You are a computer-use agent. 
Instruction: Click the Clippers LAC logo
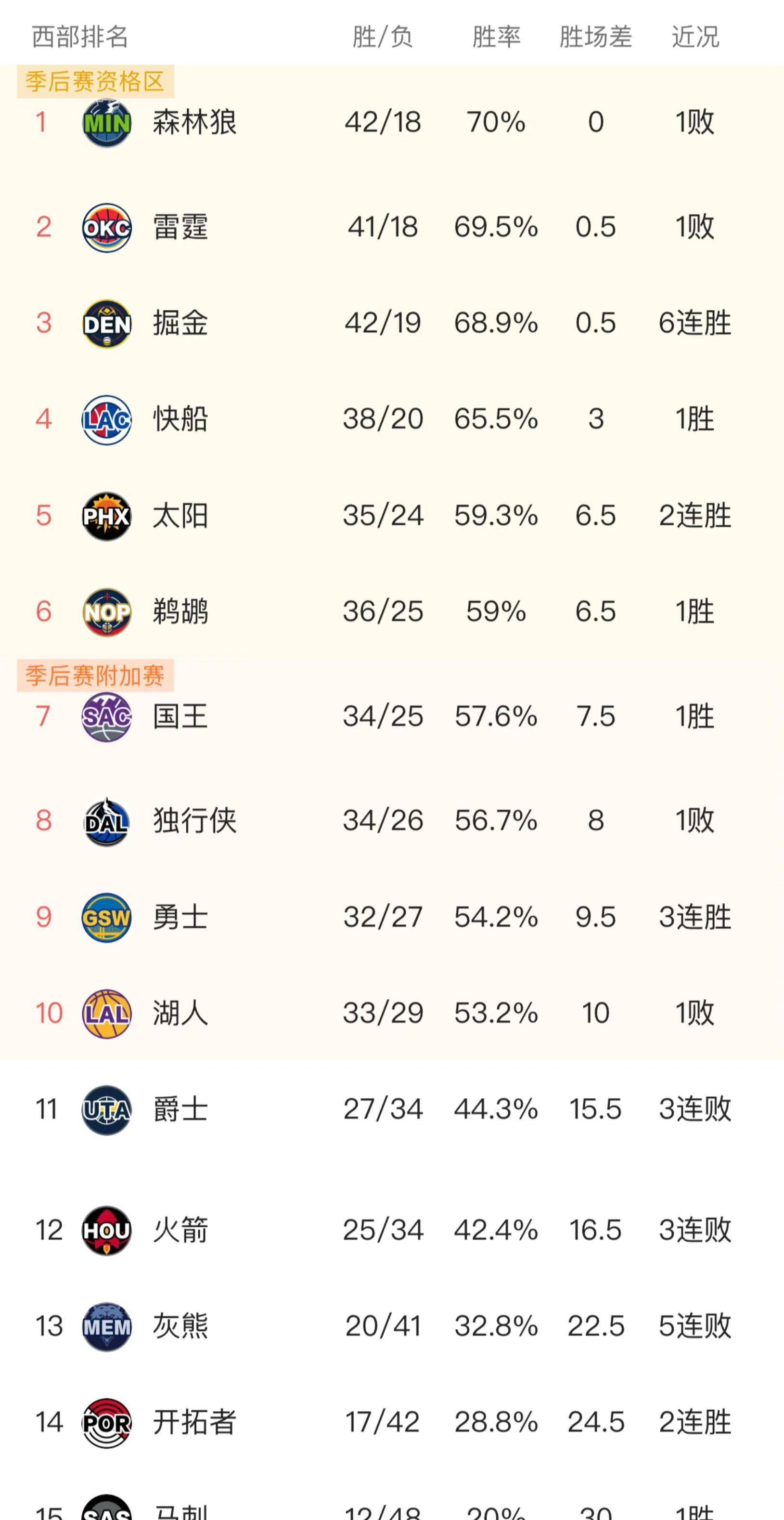click(107, 419)
